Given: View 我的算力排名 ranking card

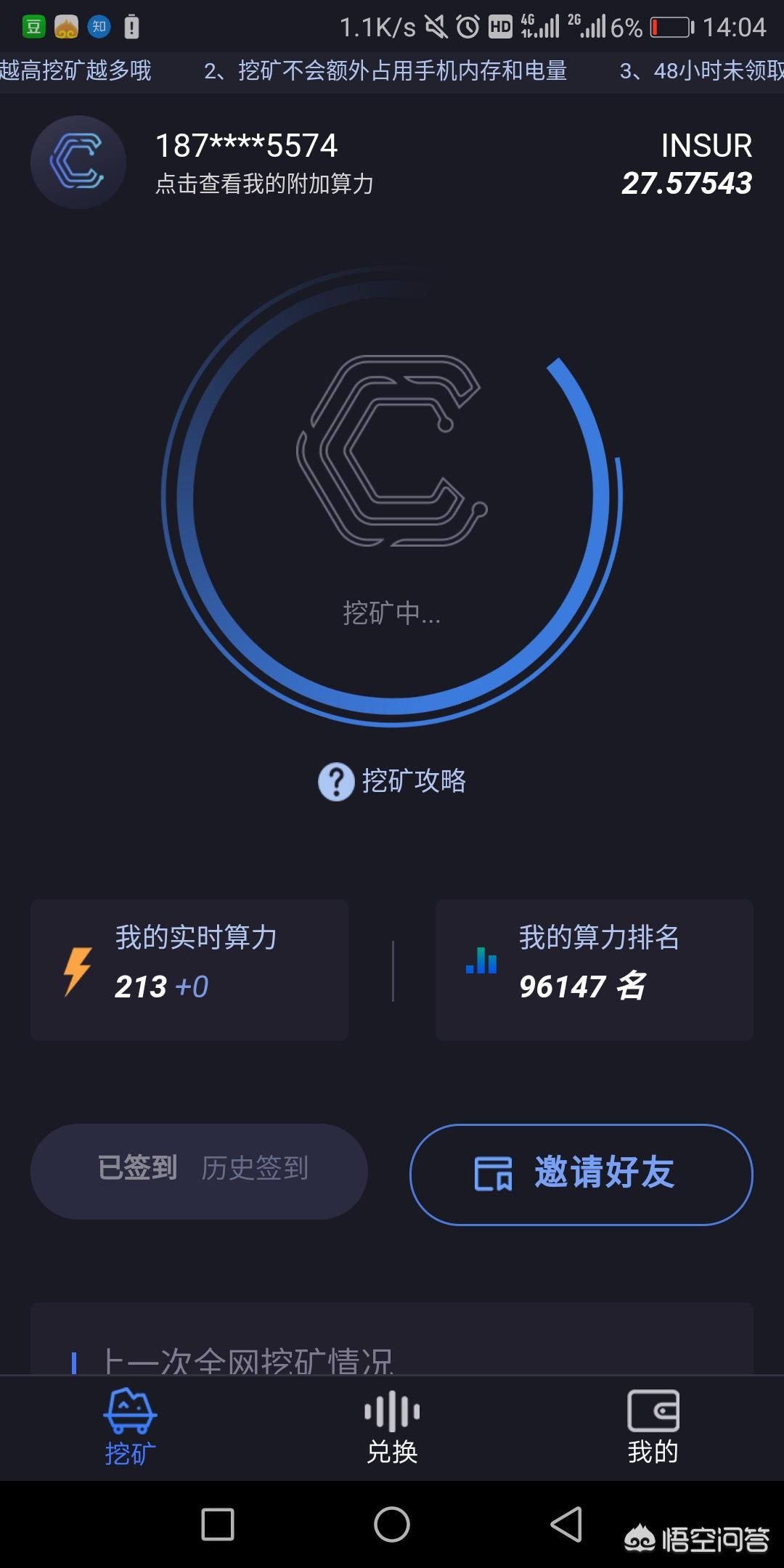Looking at the screenshot, I should [594, 970].
